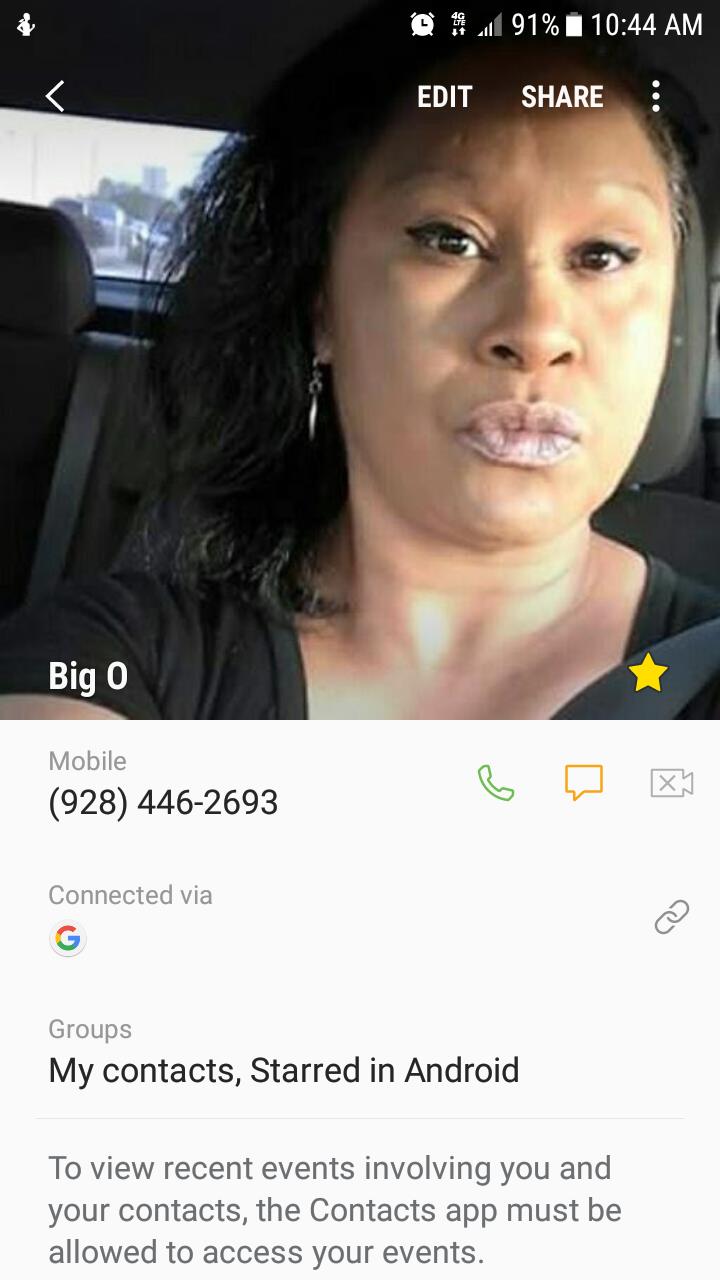Start a video call with this contact
The width and height of the screenshot is (720, 1280).
coord(671,782)
